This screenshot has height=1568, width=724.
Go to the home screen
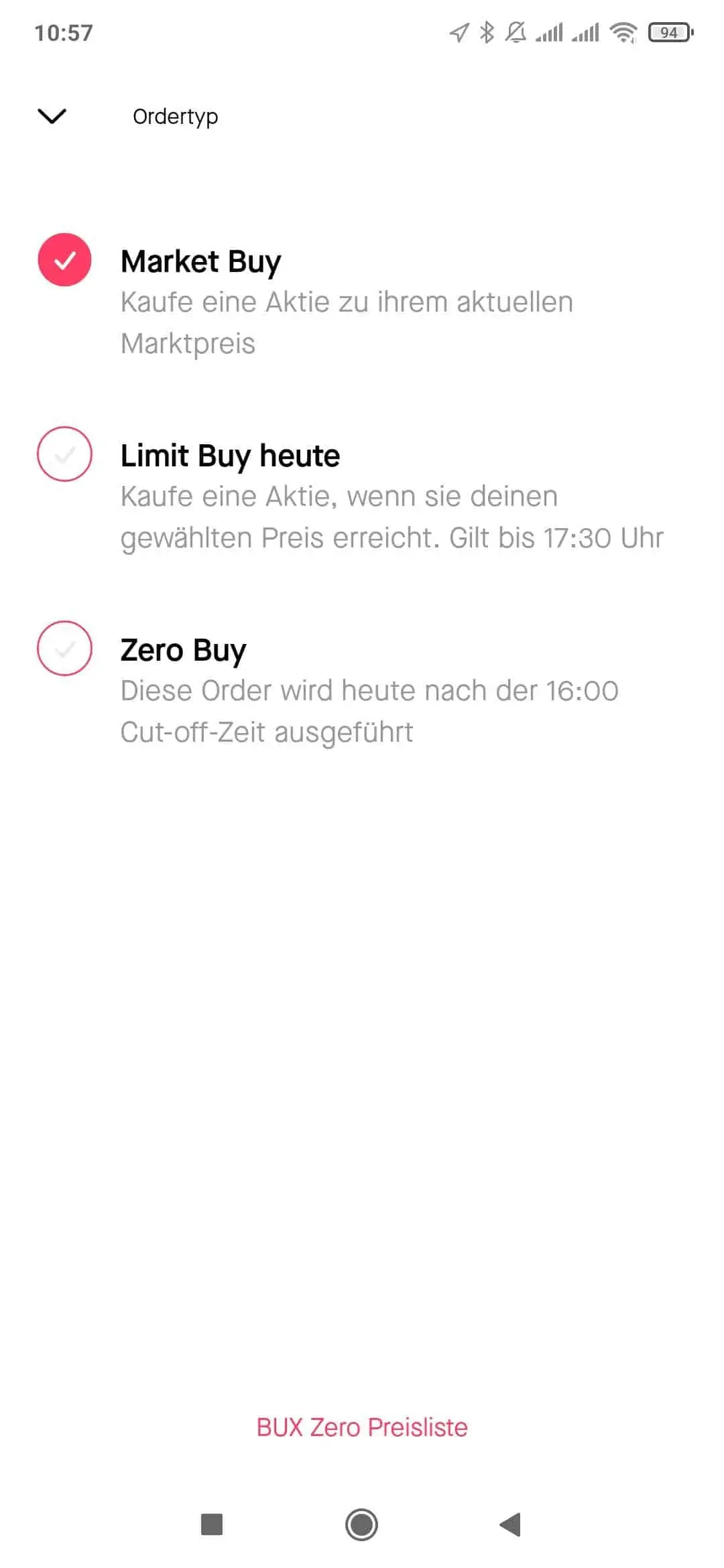362,1524
